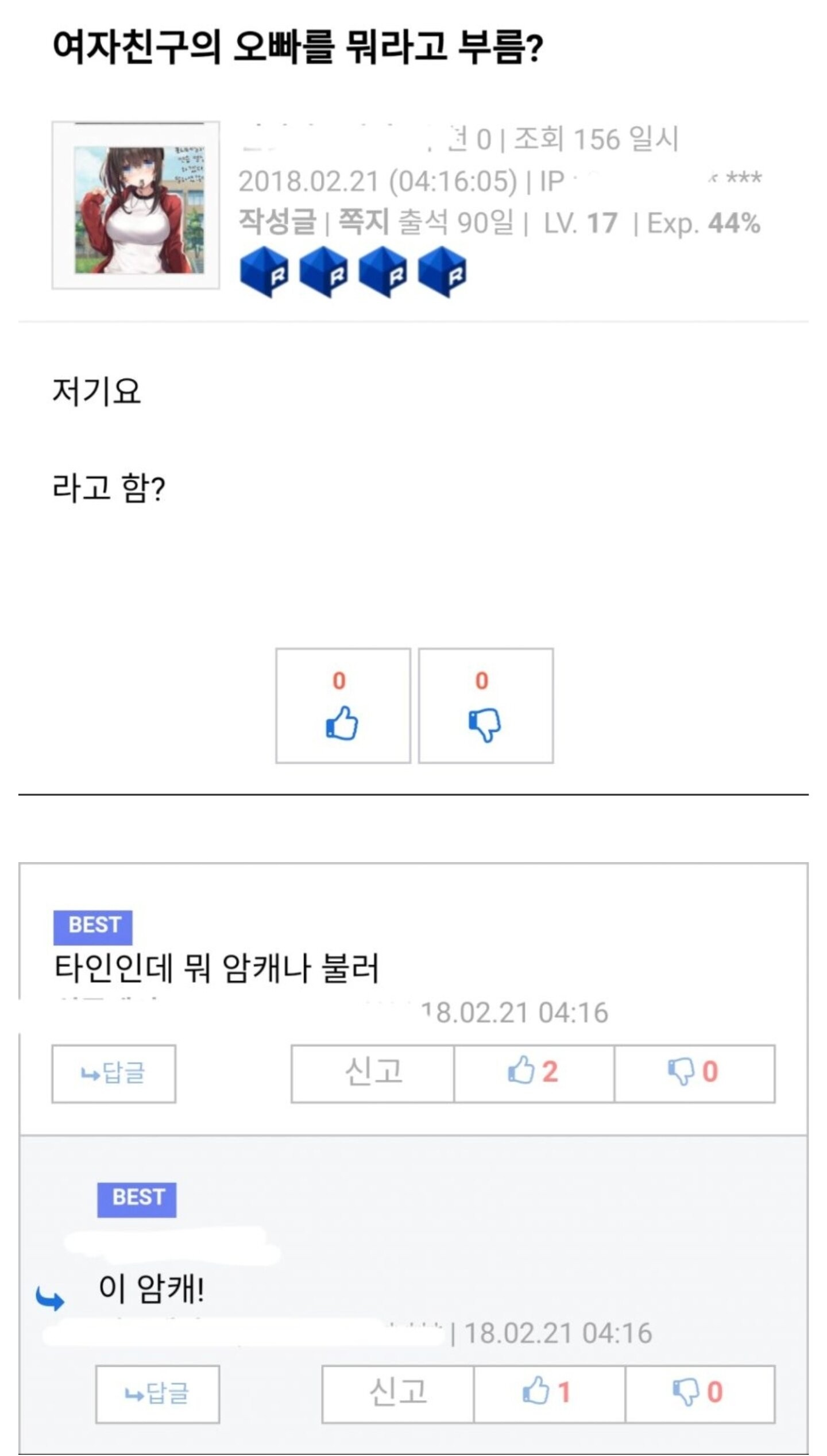827x1456 pixels.
Task: Like the '이 암캐!' reply
Action: click(x=548, y=1394)
